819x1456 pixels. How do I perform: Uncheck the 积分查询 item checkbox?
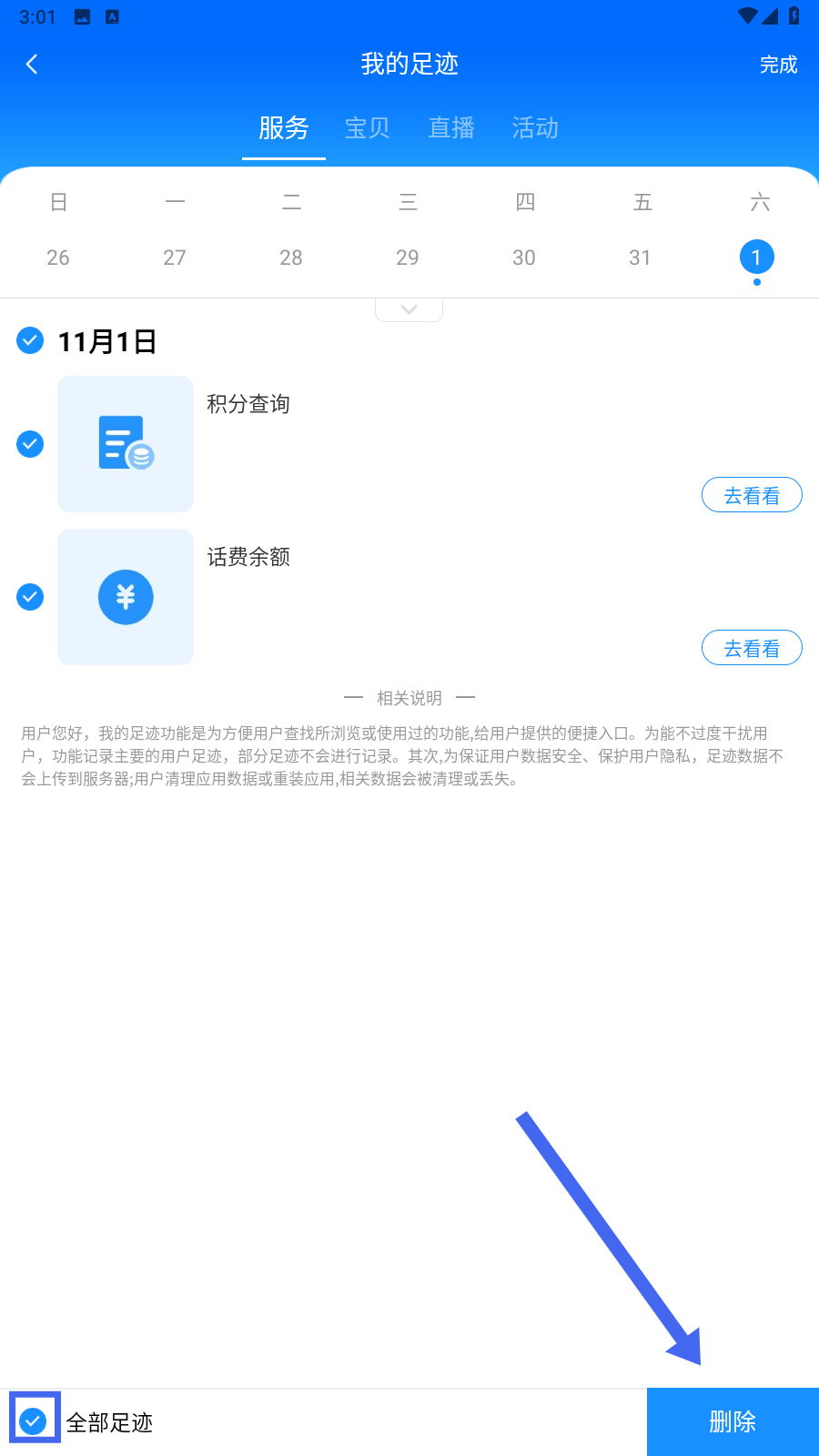coord(30,444)
